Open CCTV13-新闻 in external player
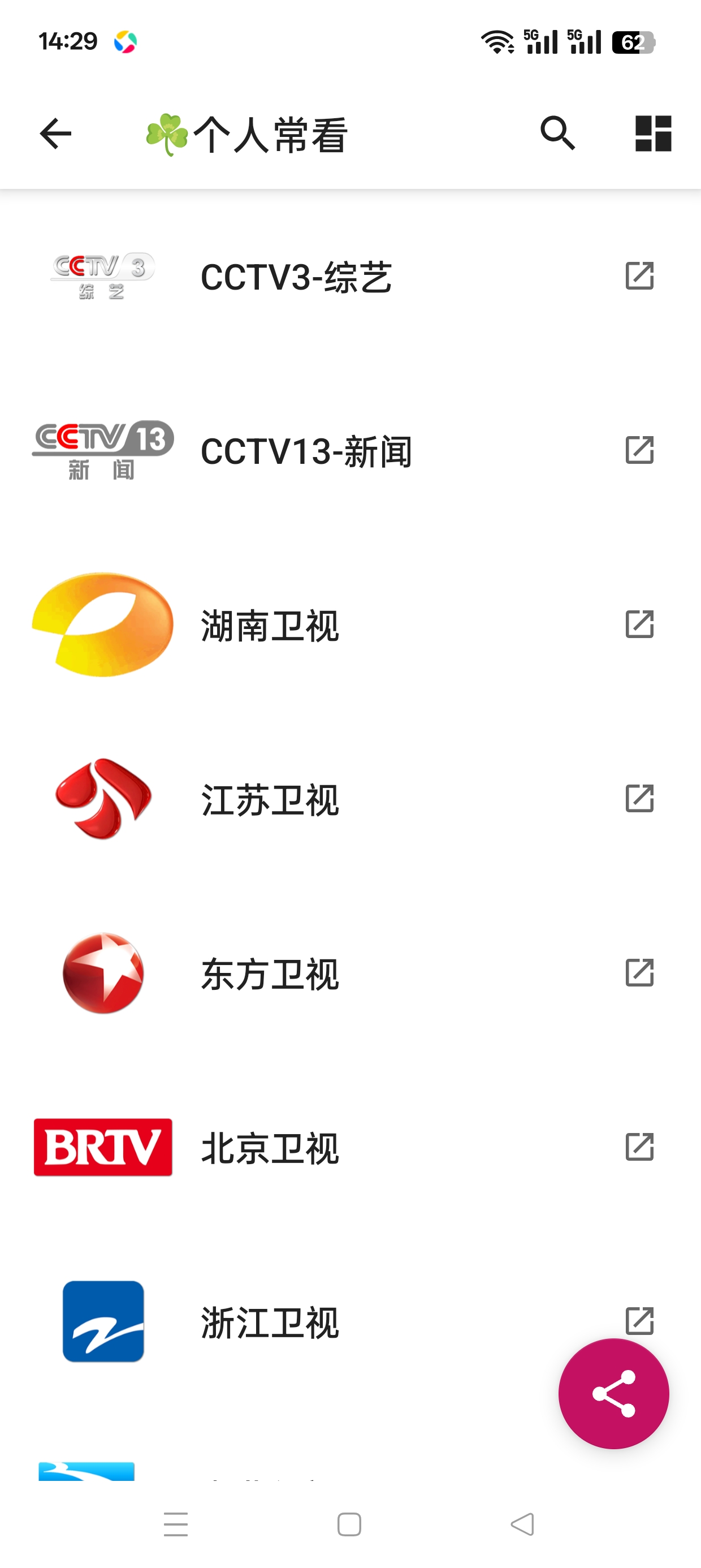The width and height of the screenshot is (701, 1568). 639,450
